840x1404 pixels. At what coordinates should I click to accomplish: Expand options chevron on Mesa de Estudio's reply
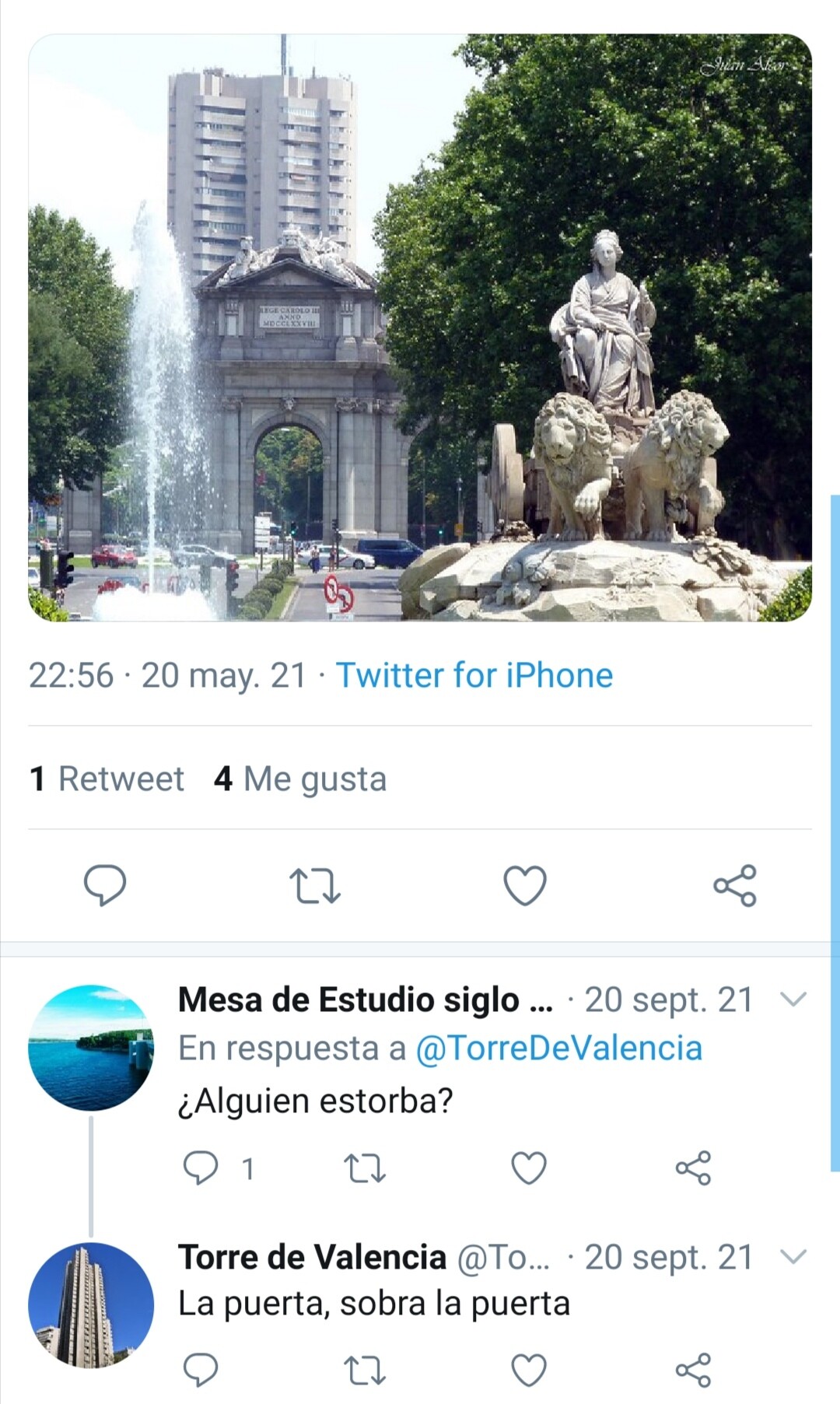point(793,1000)
